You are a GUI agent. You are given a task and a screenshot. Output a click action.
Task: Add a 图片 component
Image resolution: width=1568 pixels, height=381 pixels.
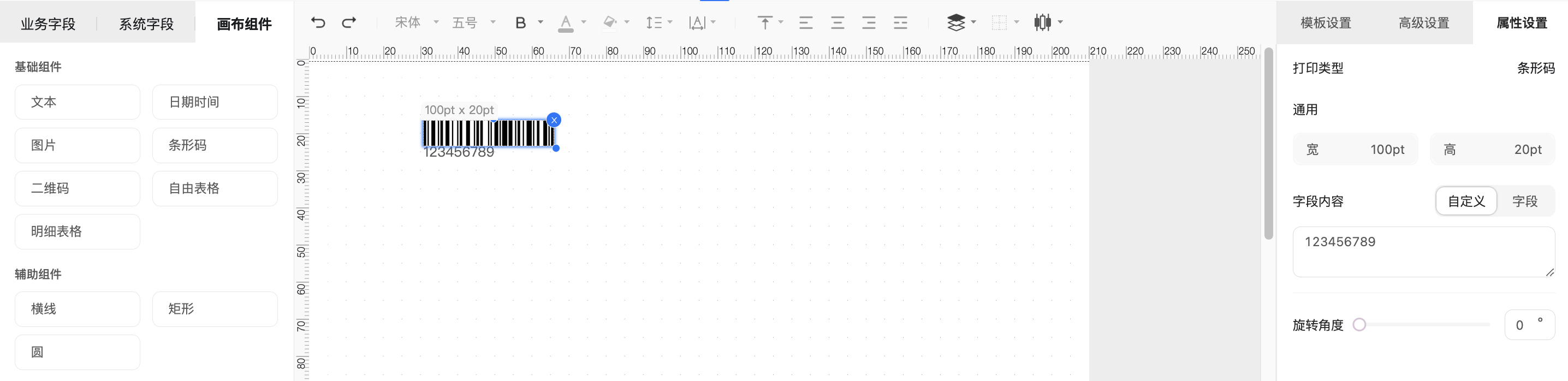[78, 145]
